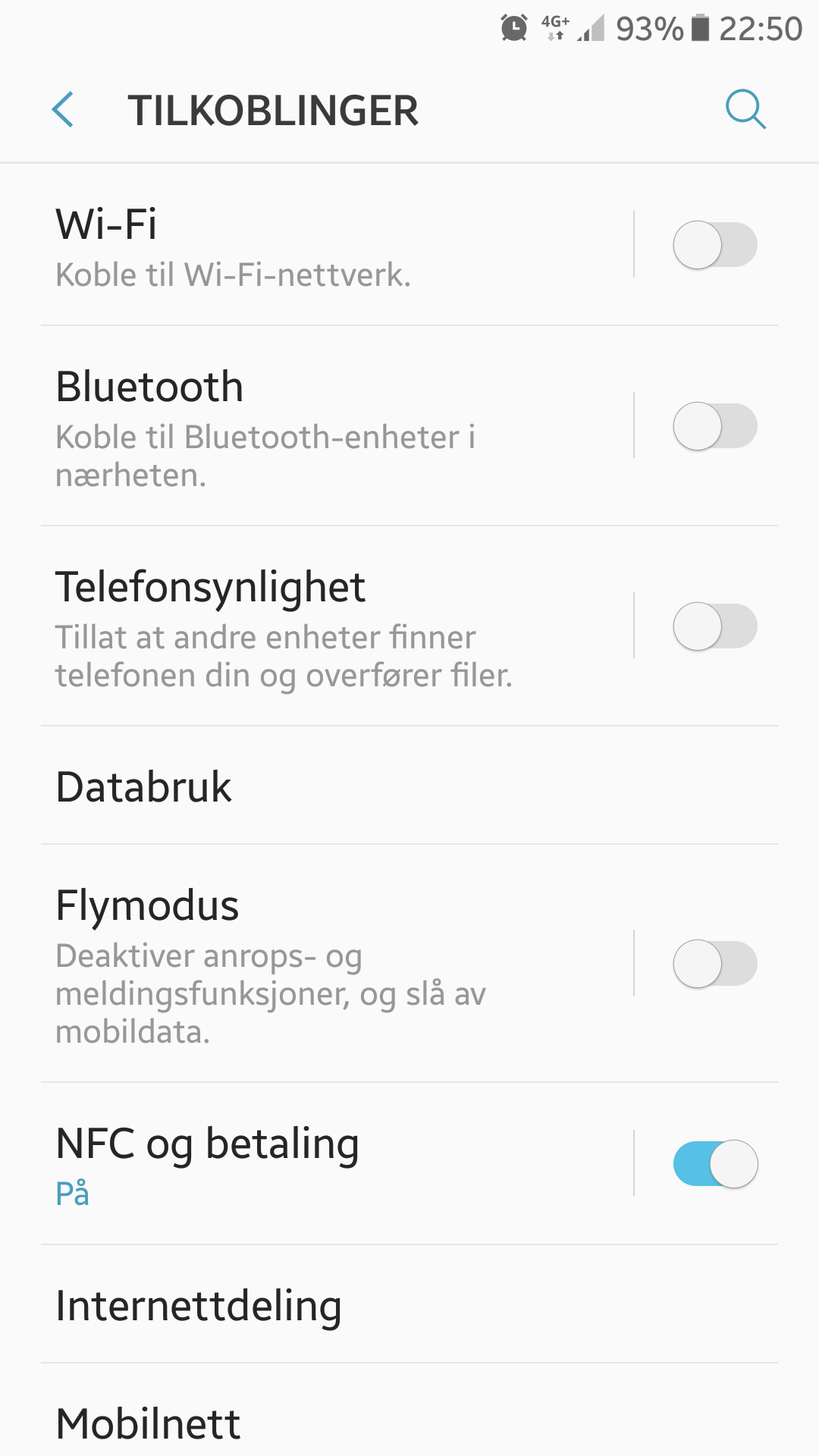
Task: Enable Flymodus toggle
Action: click(x=715, y=964)
